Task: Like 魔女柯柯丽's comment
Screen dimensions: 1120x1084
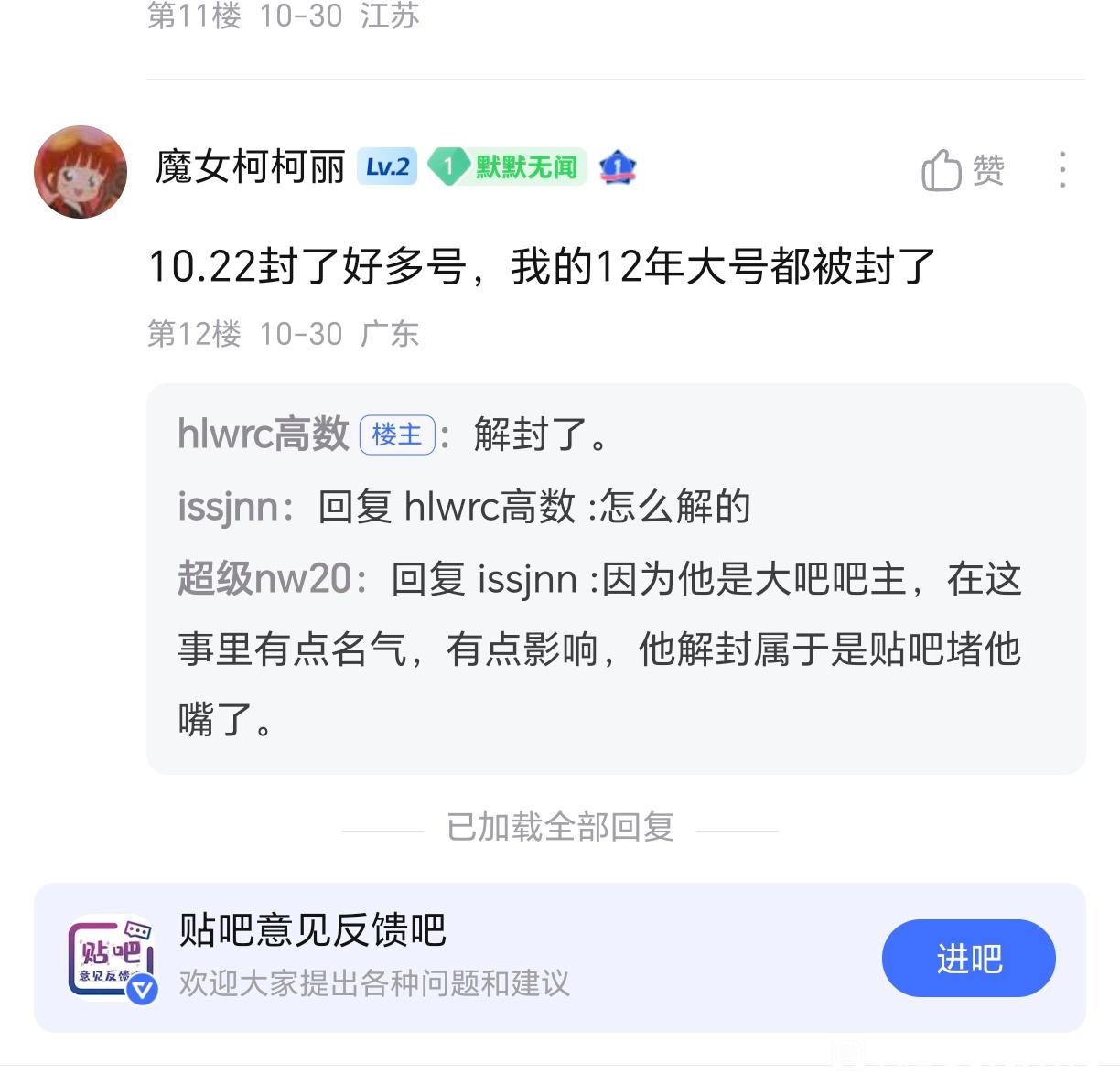Action: pyautogui.click(x=962, y=170)
